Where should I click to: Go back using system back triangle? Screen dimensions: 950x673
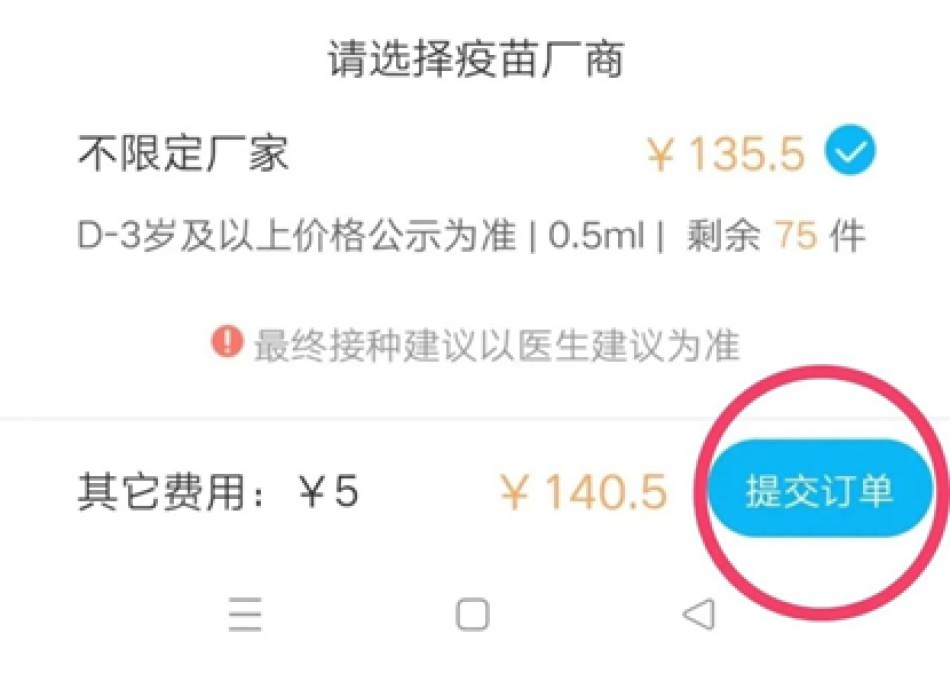[x=699, y=614]
